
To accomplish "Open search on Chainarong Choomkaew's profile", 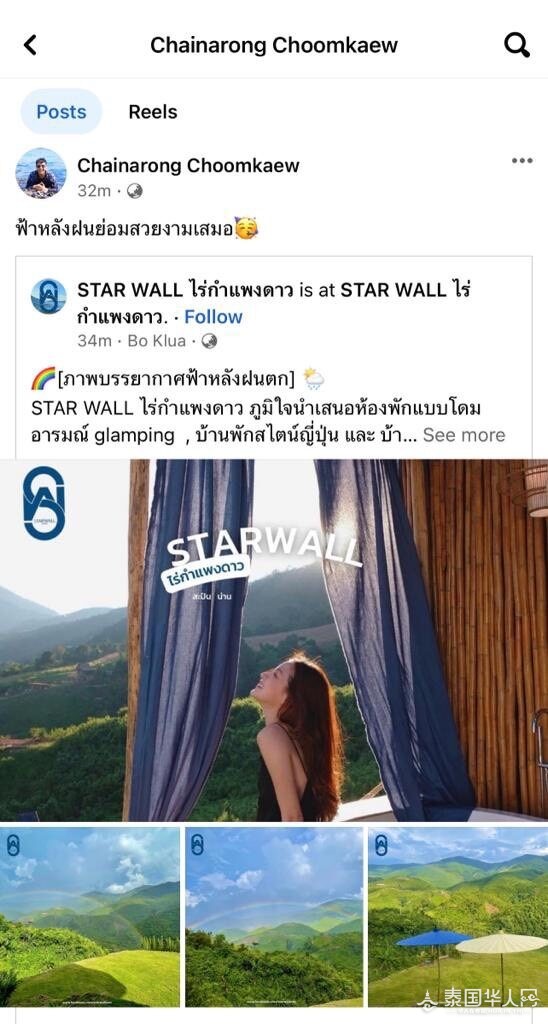I will click(517, 45).
